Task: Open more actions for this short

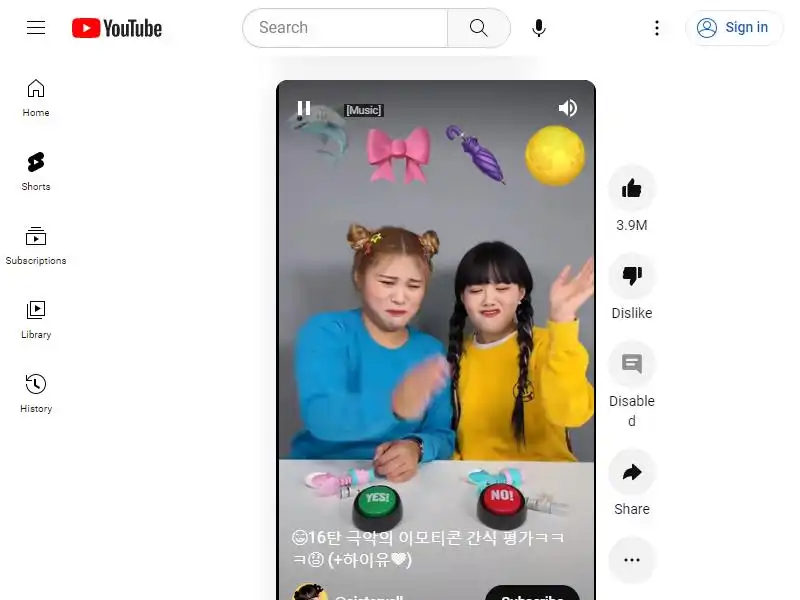Action: tap(632, 560)
